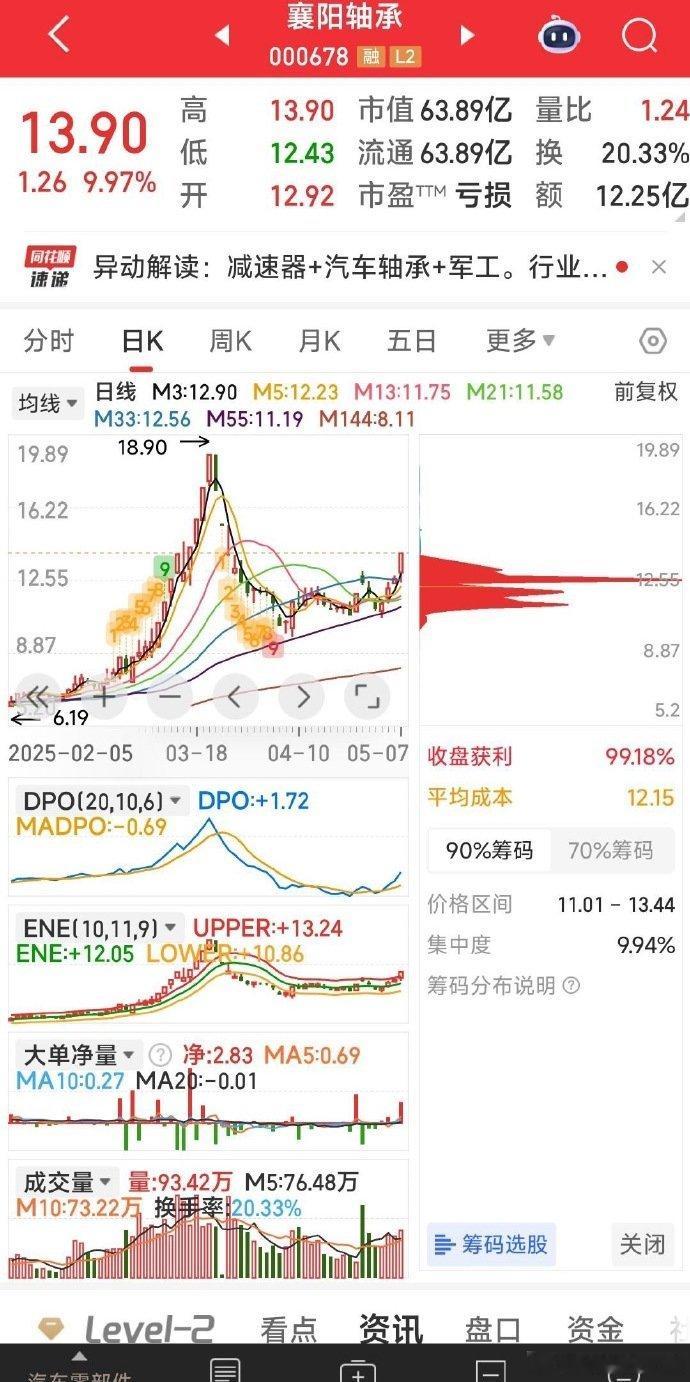Open the 筹码选股 button
The image size is (690, 1382).
point(491,1244)
